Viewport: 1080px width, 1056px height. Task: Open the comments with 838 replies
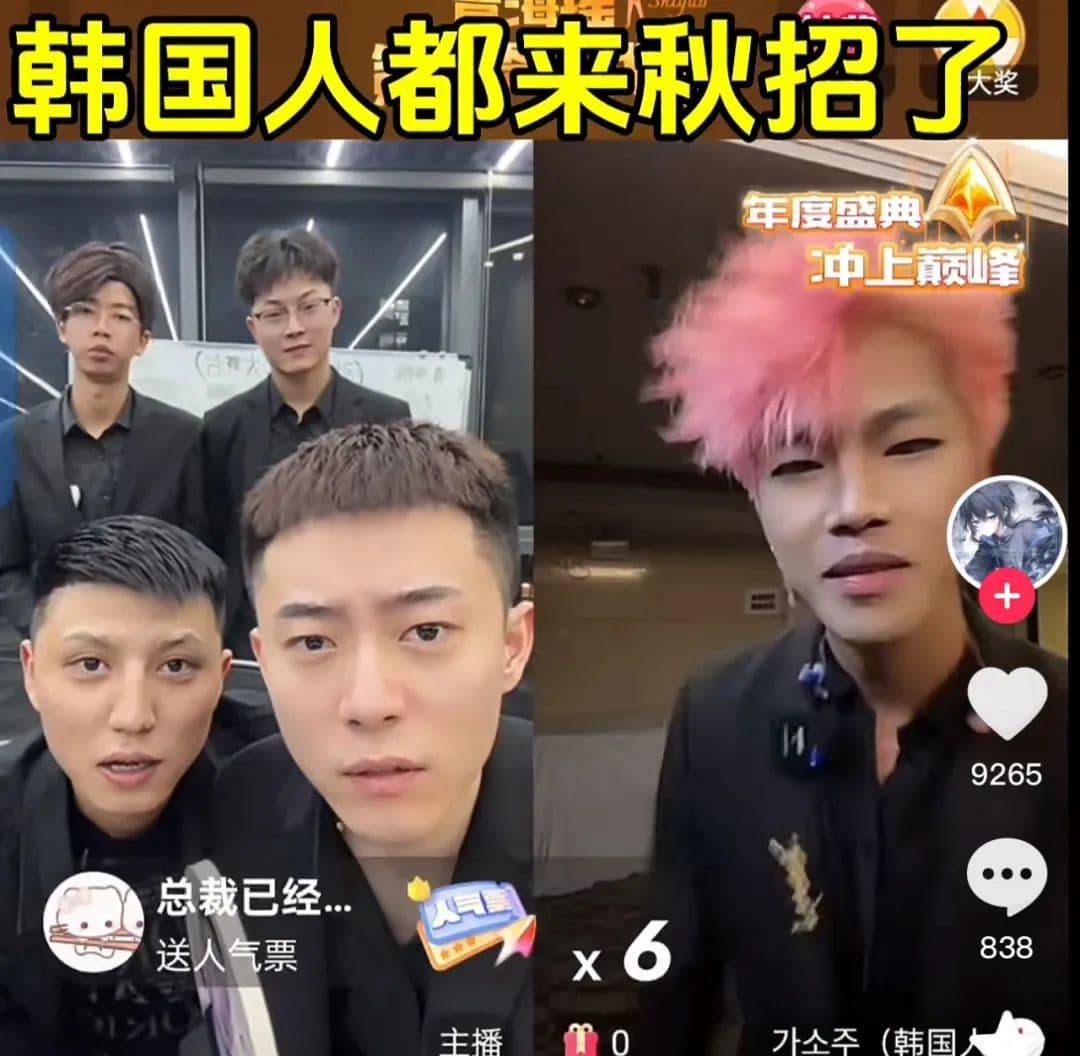point(1006,877)
